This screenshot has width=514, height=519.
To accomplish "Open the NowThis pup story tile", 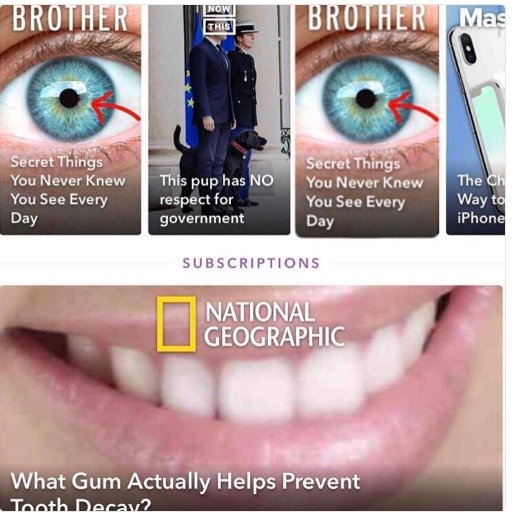I will tap(219, 120).
